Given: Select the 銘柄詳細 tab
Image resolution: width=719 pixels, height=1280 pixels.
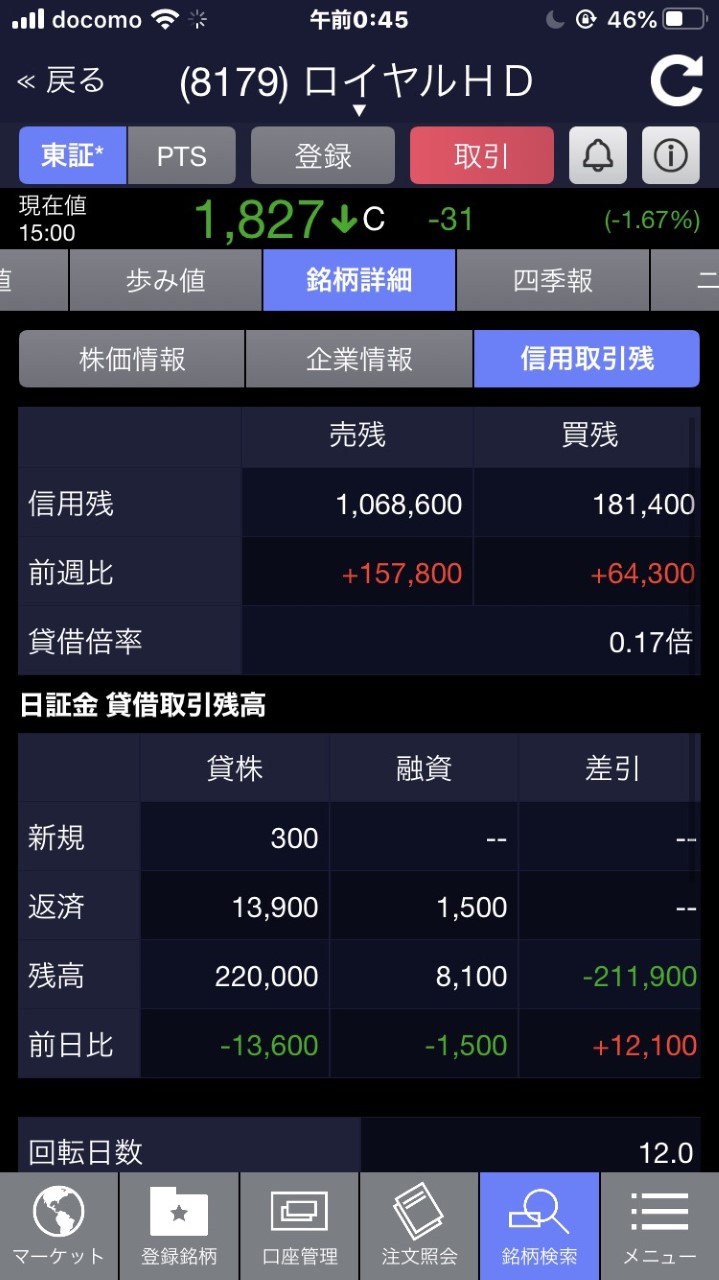Looking at the screenshot, I should click(359, 281).
